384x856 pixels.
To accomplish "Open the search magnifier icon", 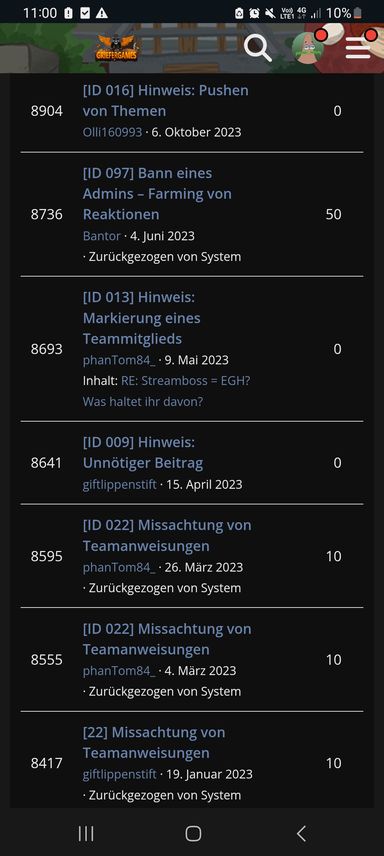I will (x=257, y=48).
